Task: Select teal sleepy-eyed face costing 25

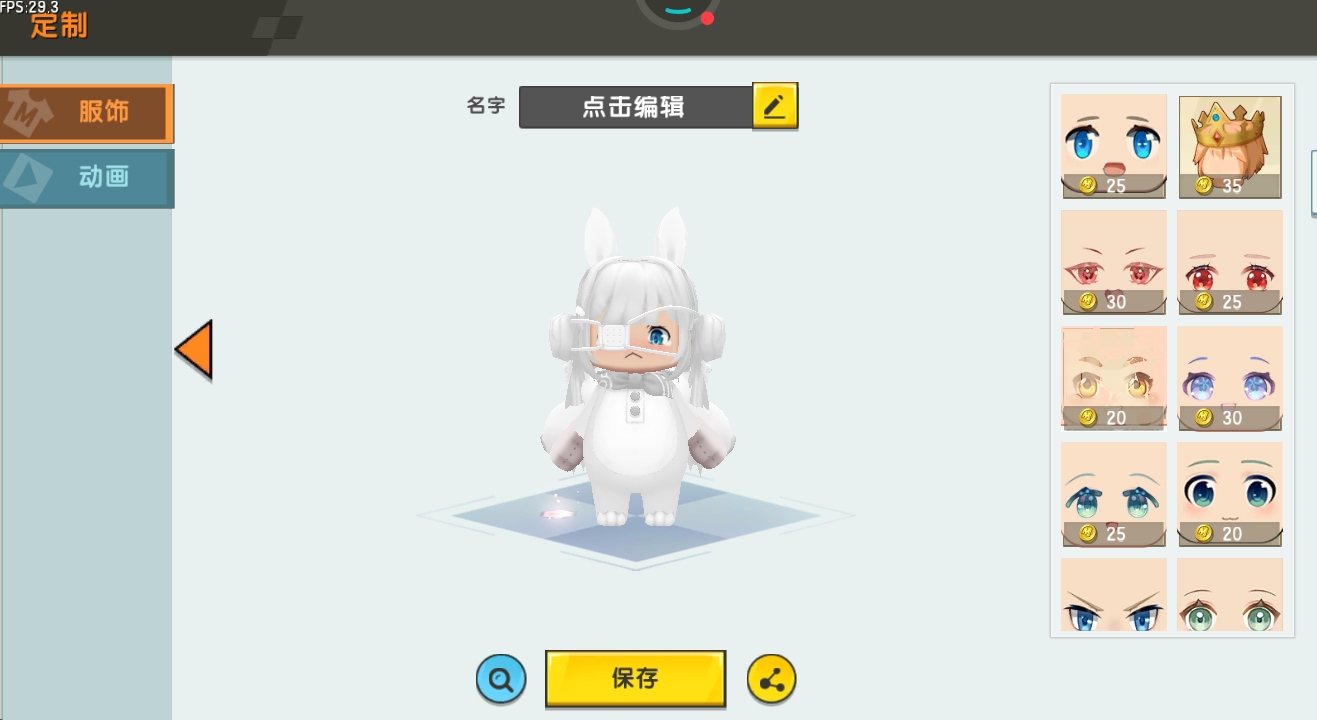Action: (x=1113, y=494)
